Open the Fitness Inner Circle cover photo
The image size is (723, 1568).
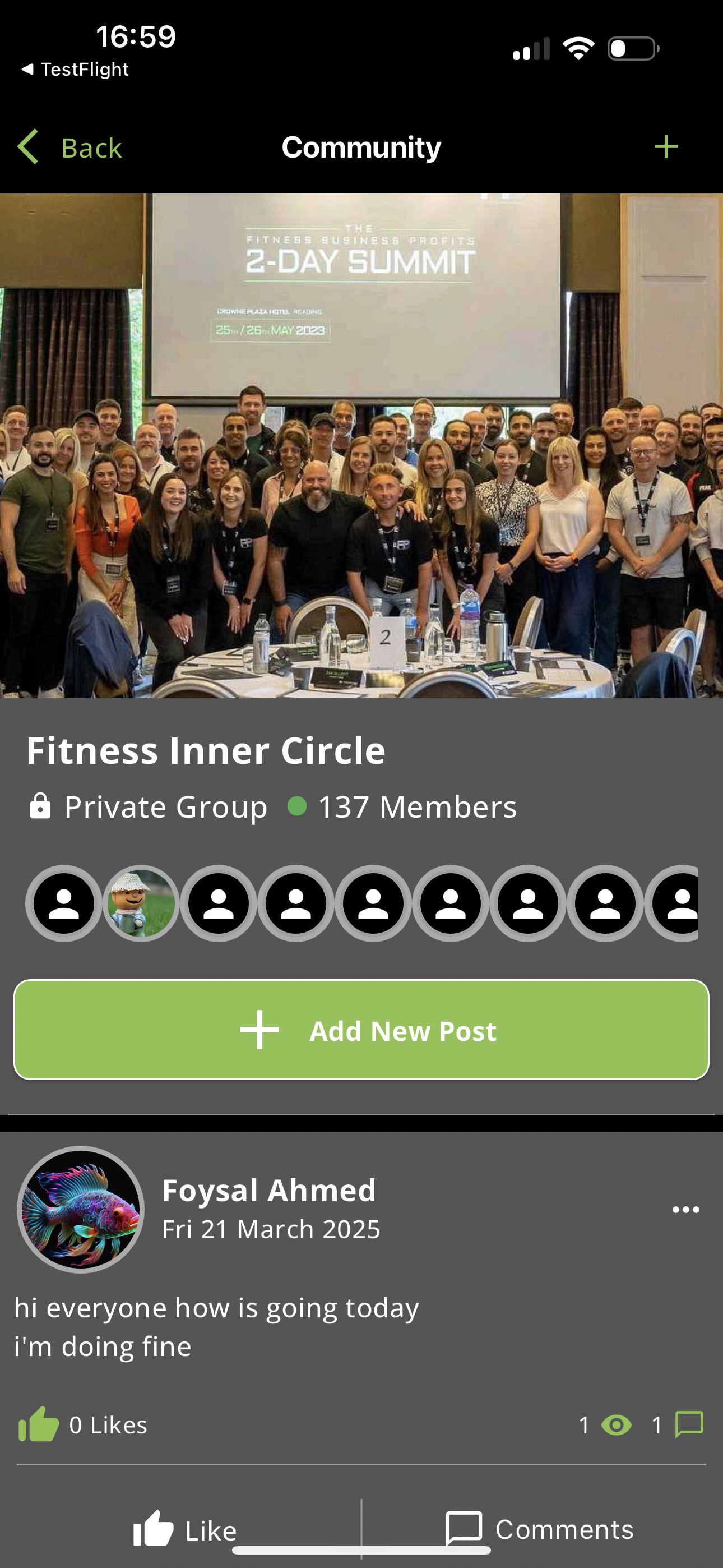(x=361, y=446)
